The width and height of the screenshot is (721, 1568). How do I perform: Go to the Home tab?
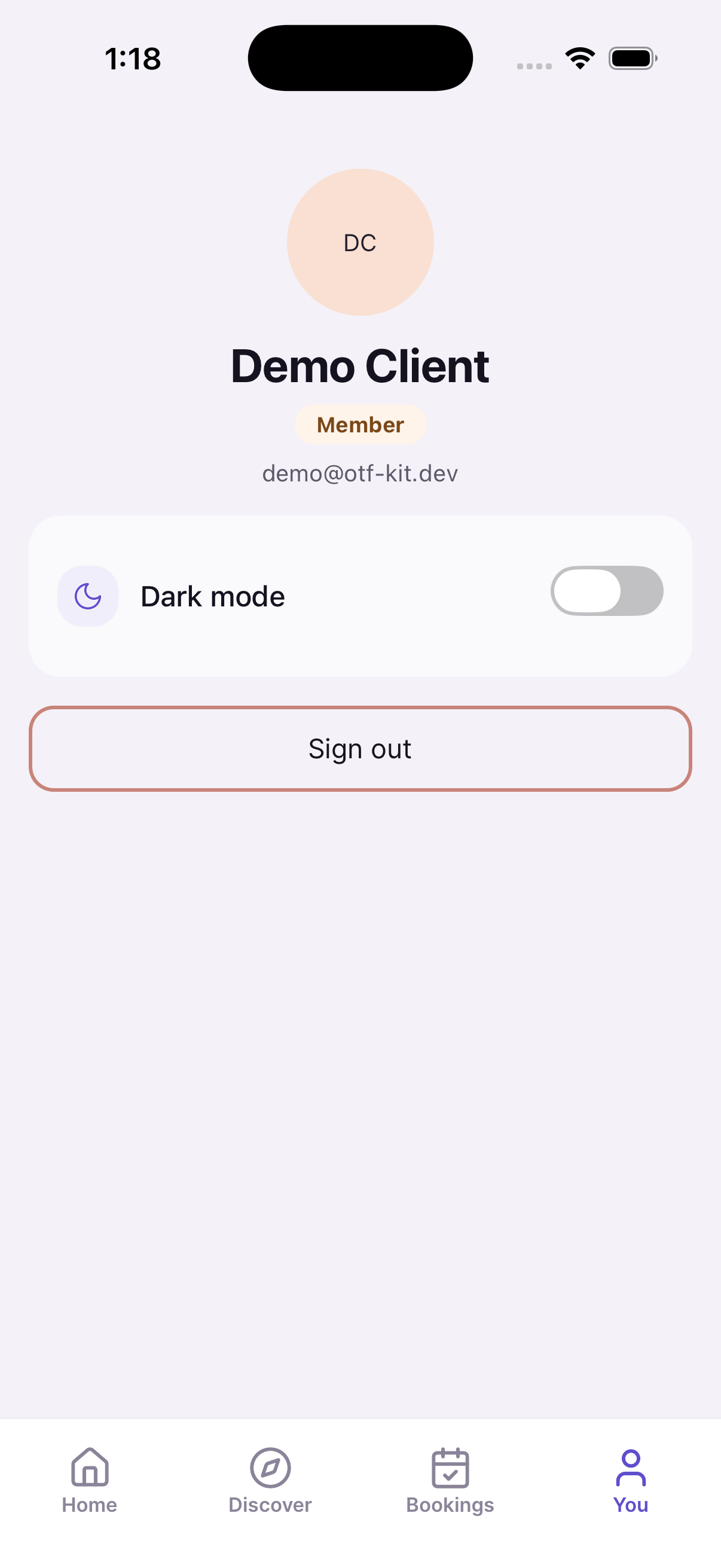point(90,1480)
